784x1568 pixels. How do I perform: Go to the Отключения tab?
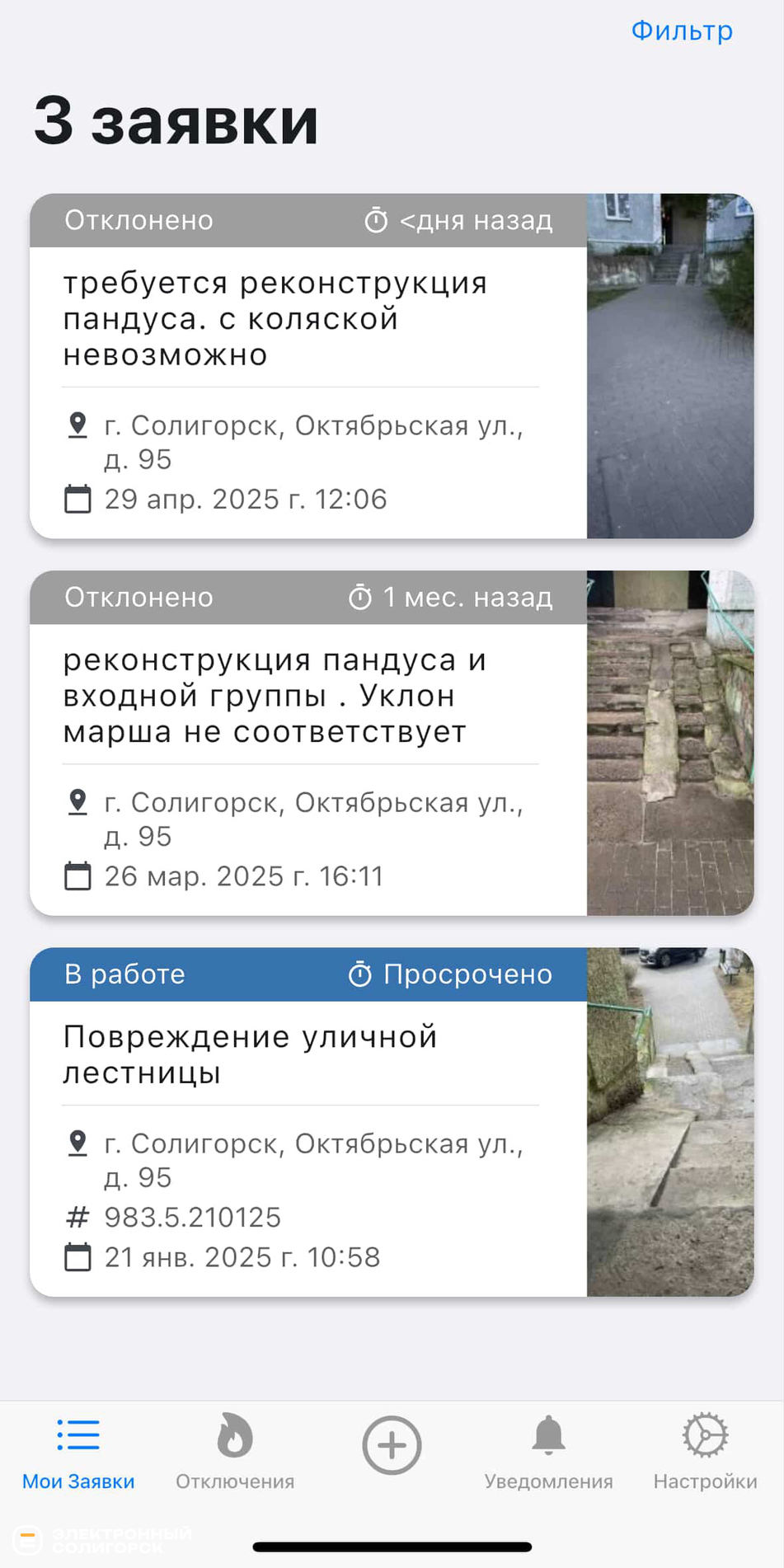coord(235,1453)
